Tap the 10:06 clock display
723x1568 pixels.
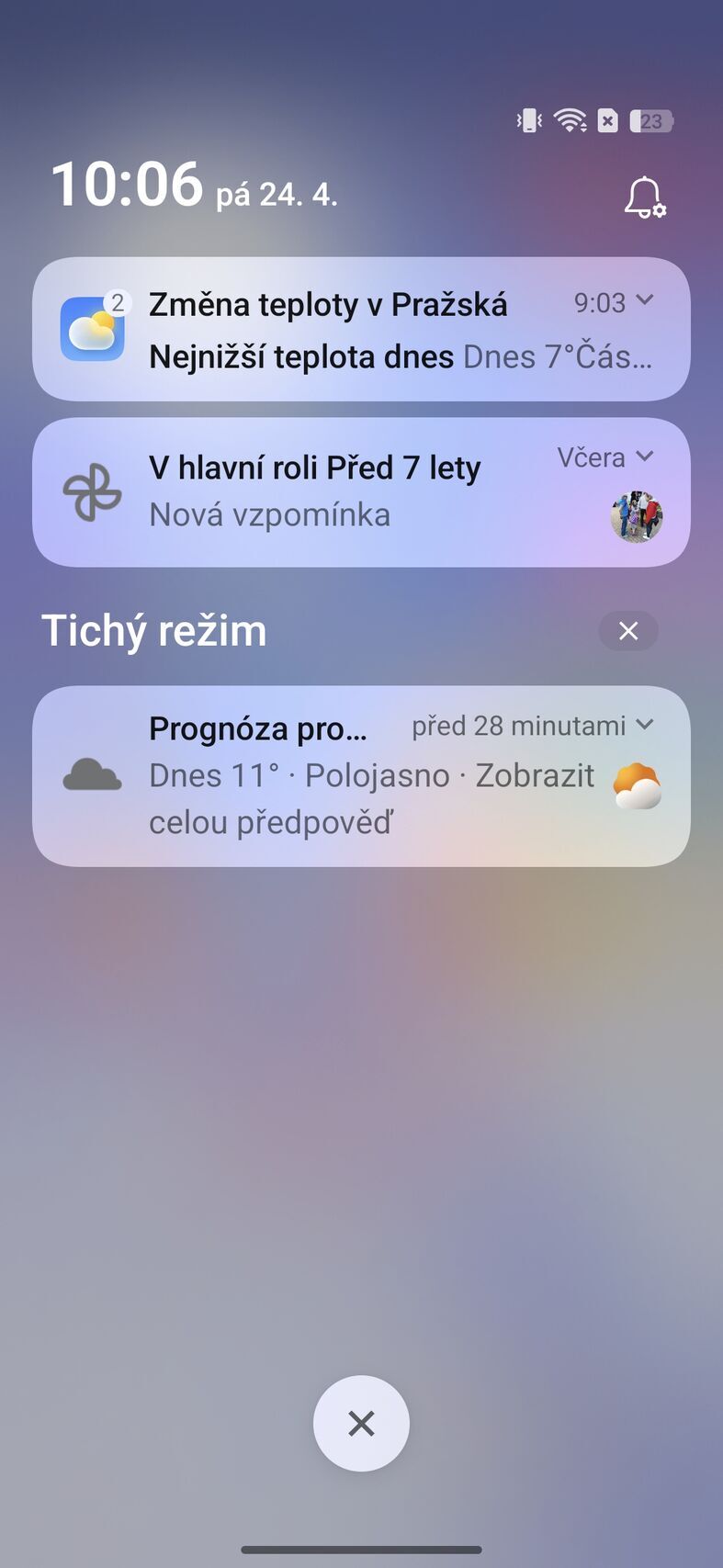point(129,182)
